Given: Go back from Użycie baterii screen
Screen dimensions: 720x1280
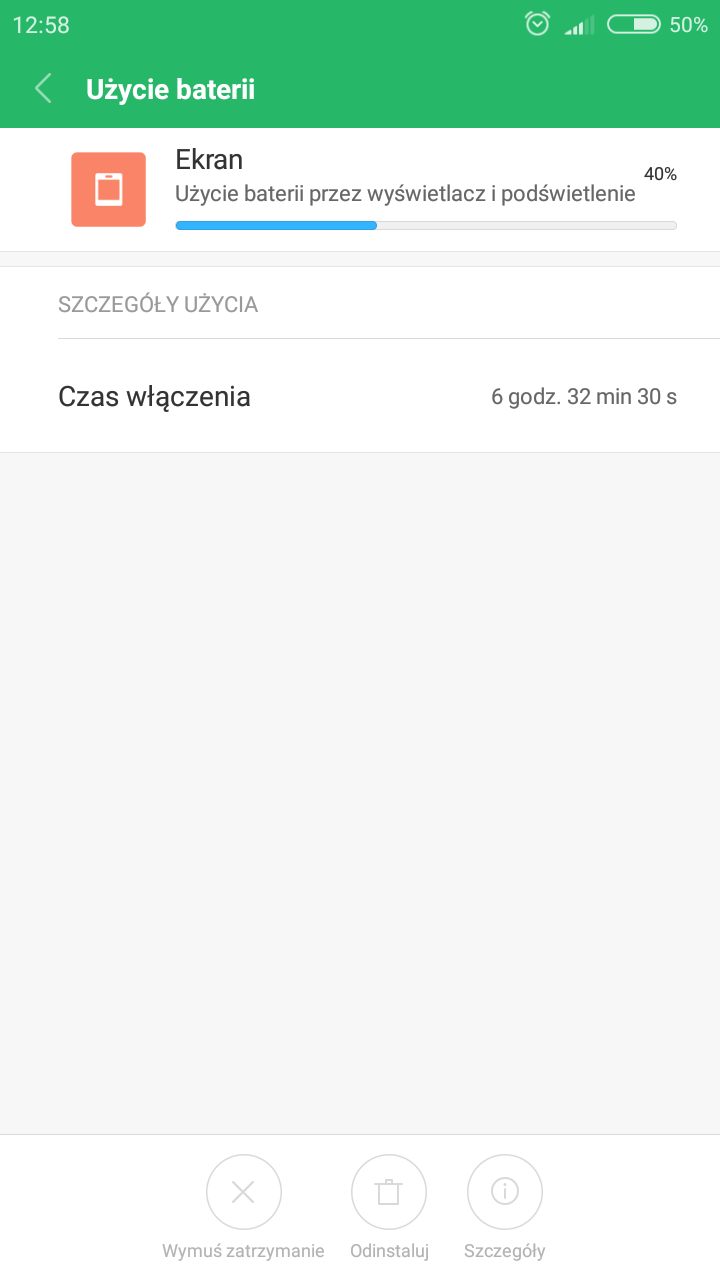Looking at the screenshot, I should tap(43, 89).
